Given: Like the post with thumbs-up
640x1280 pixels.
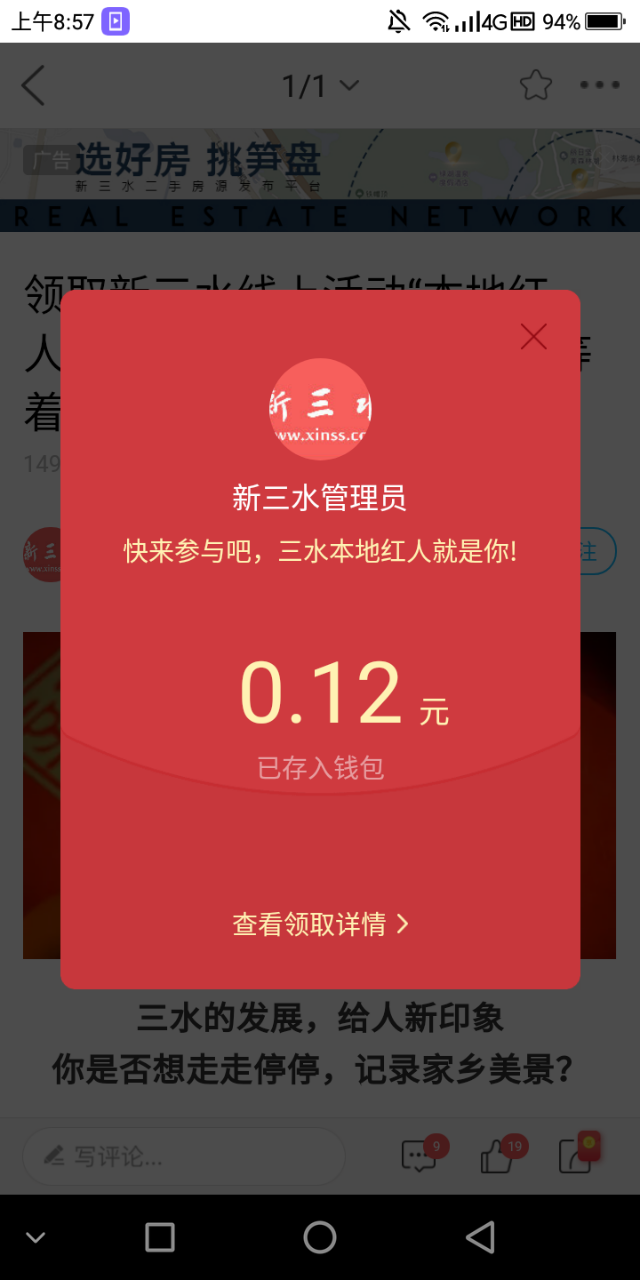Looking at the screenshot, I should (x=499, y=1157).
